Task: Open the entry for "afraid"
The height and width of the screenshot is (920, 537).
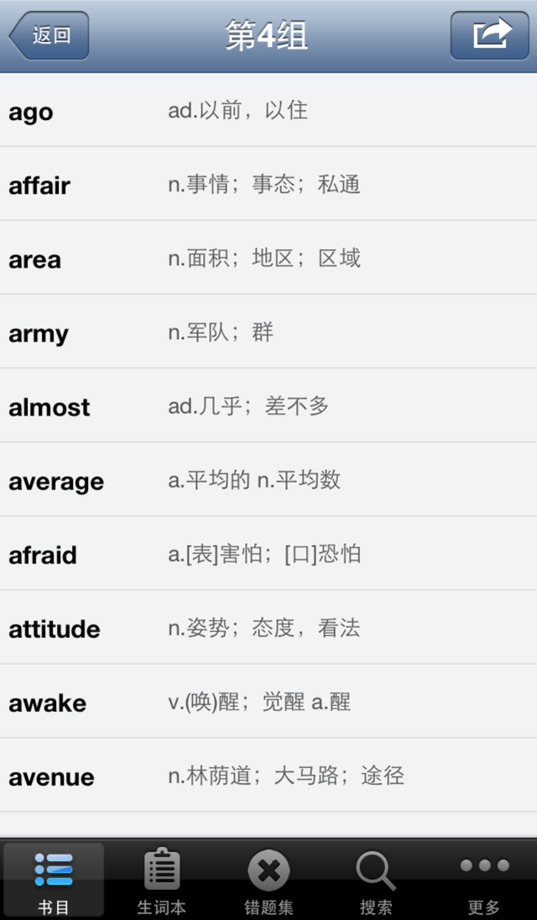Action: click(268, 553)
